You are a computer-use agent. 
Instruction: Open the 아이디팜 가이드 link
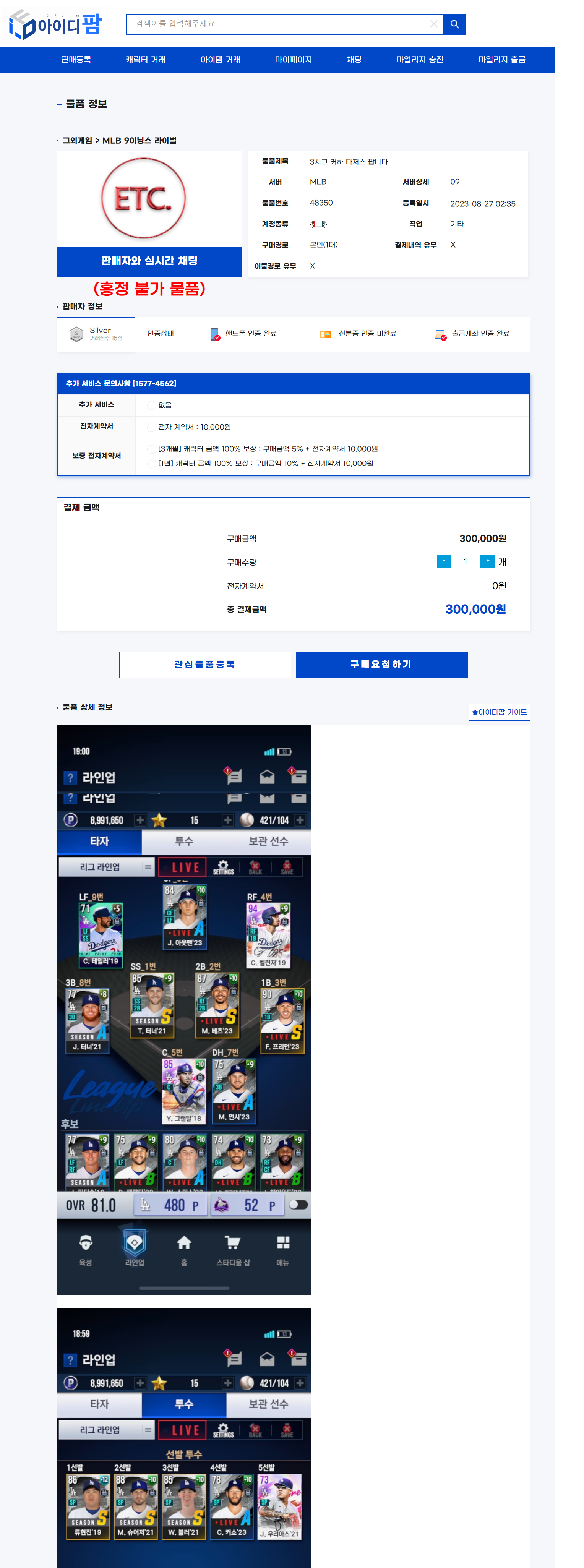pos(499,712)
